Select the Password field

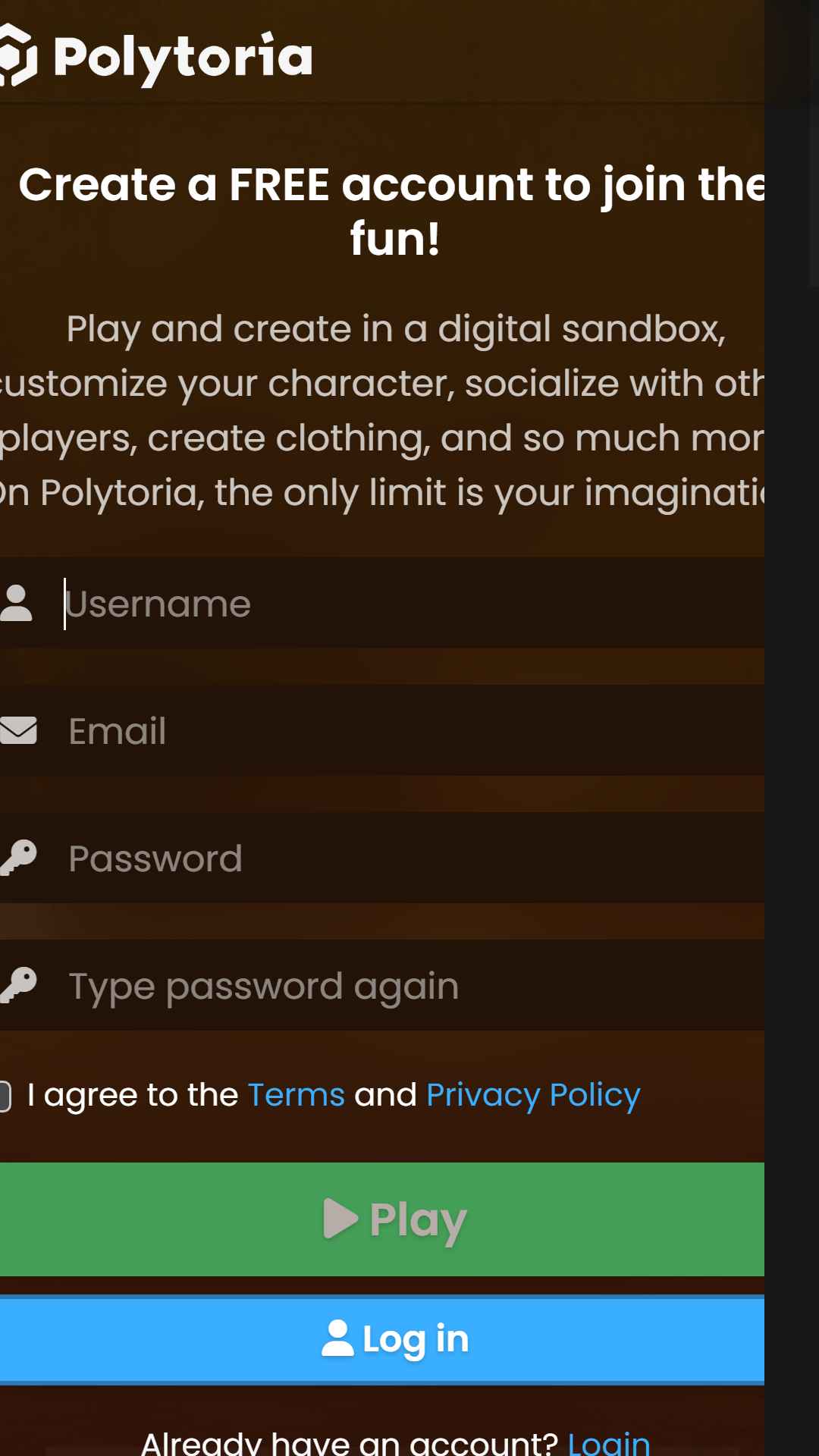coord(382,858)
